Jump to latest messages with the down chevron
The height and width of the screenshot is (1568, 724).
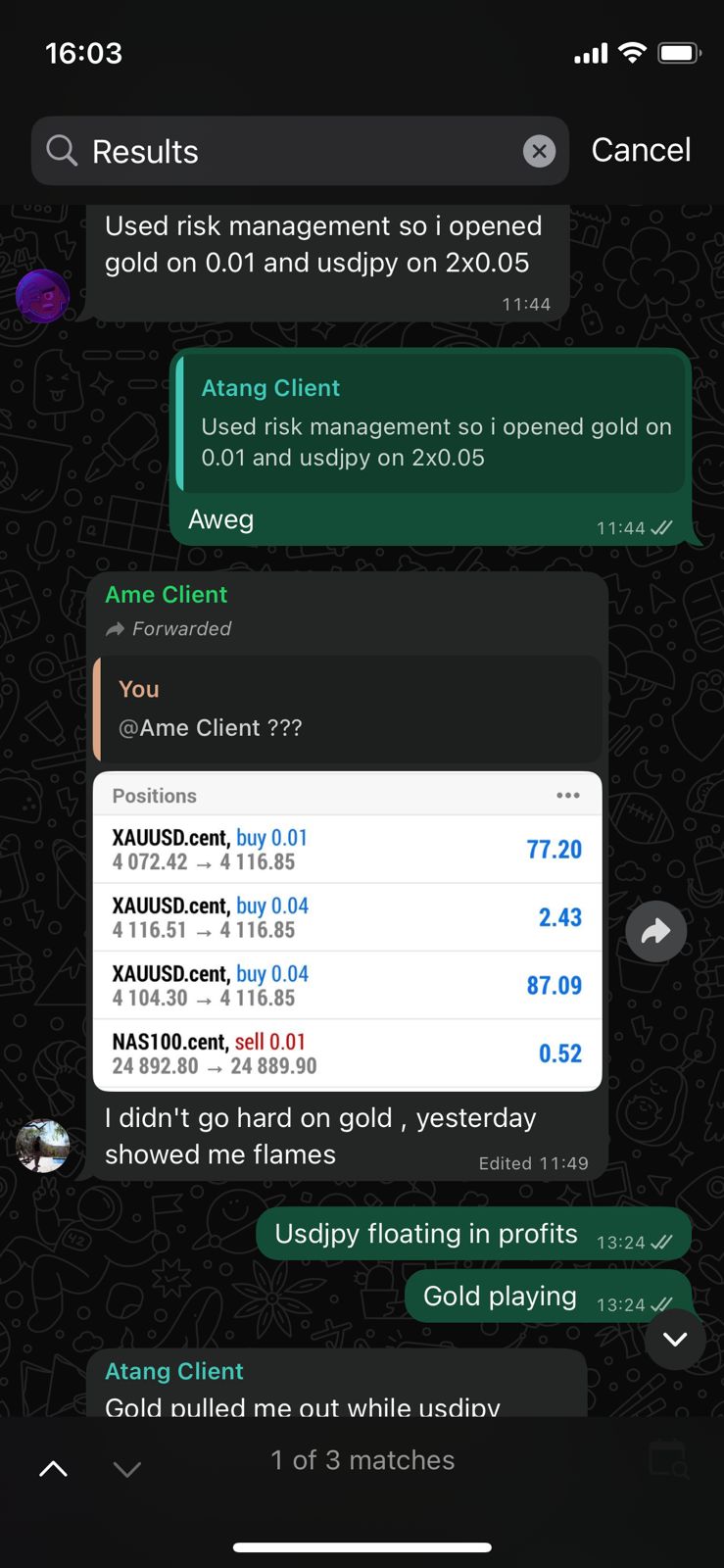tap(674, 1339)
